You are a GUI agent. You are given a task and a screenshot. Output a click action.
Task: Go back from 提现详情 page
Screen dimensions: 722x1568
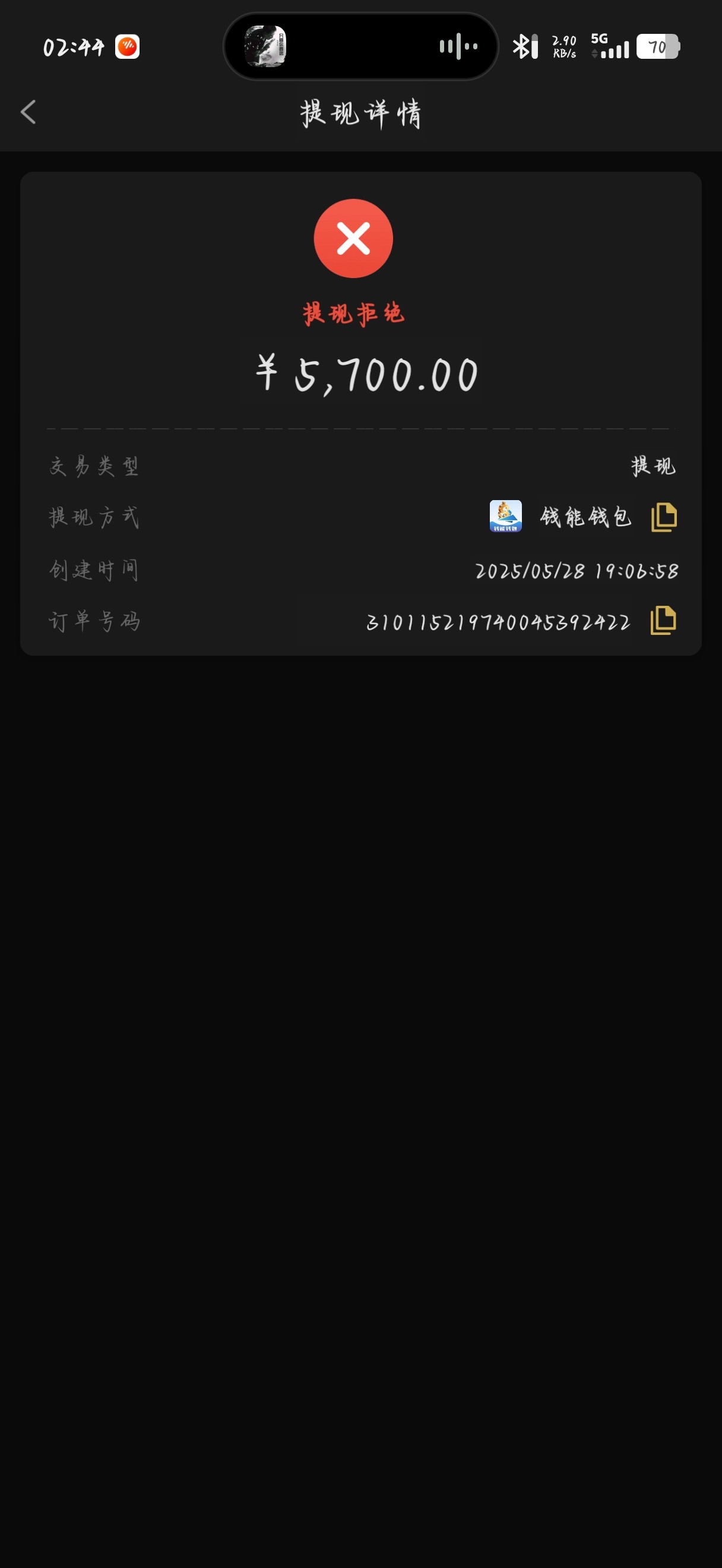tap(28, 113)
